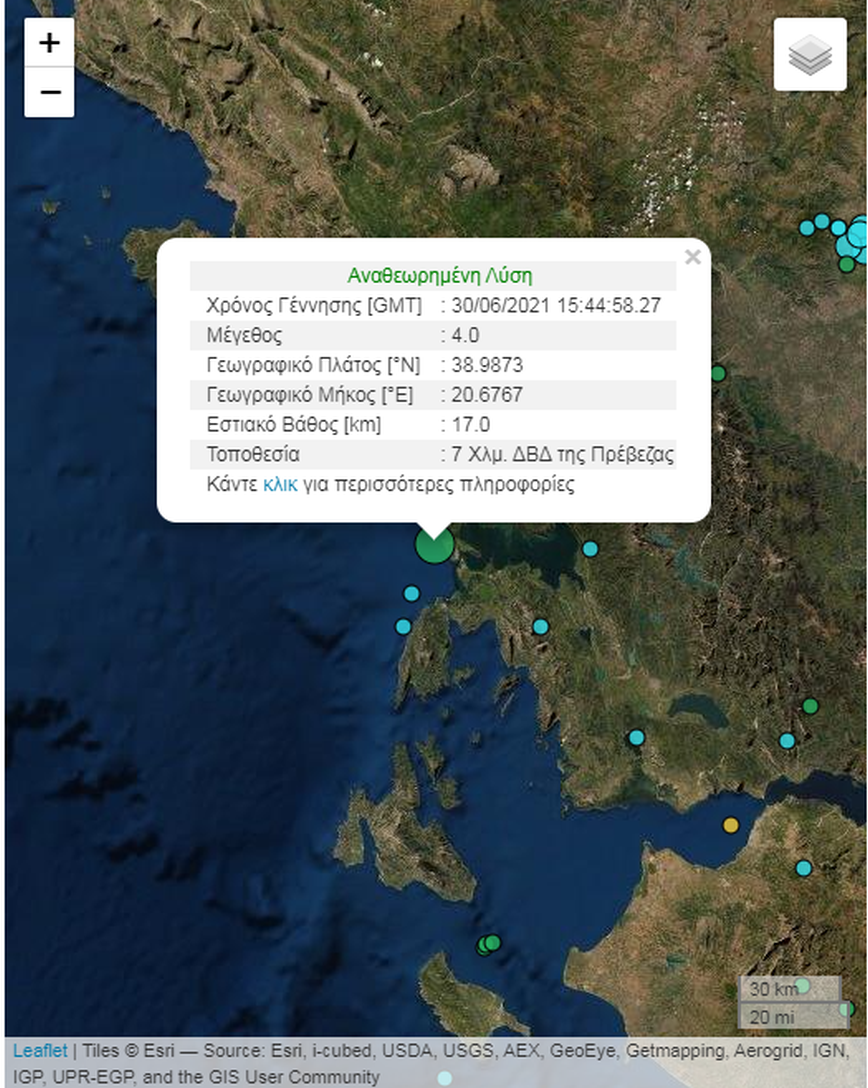Open the κλικ link for more information
The image size is (868, 1088).
(x=280, y=486)
